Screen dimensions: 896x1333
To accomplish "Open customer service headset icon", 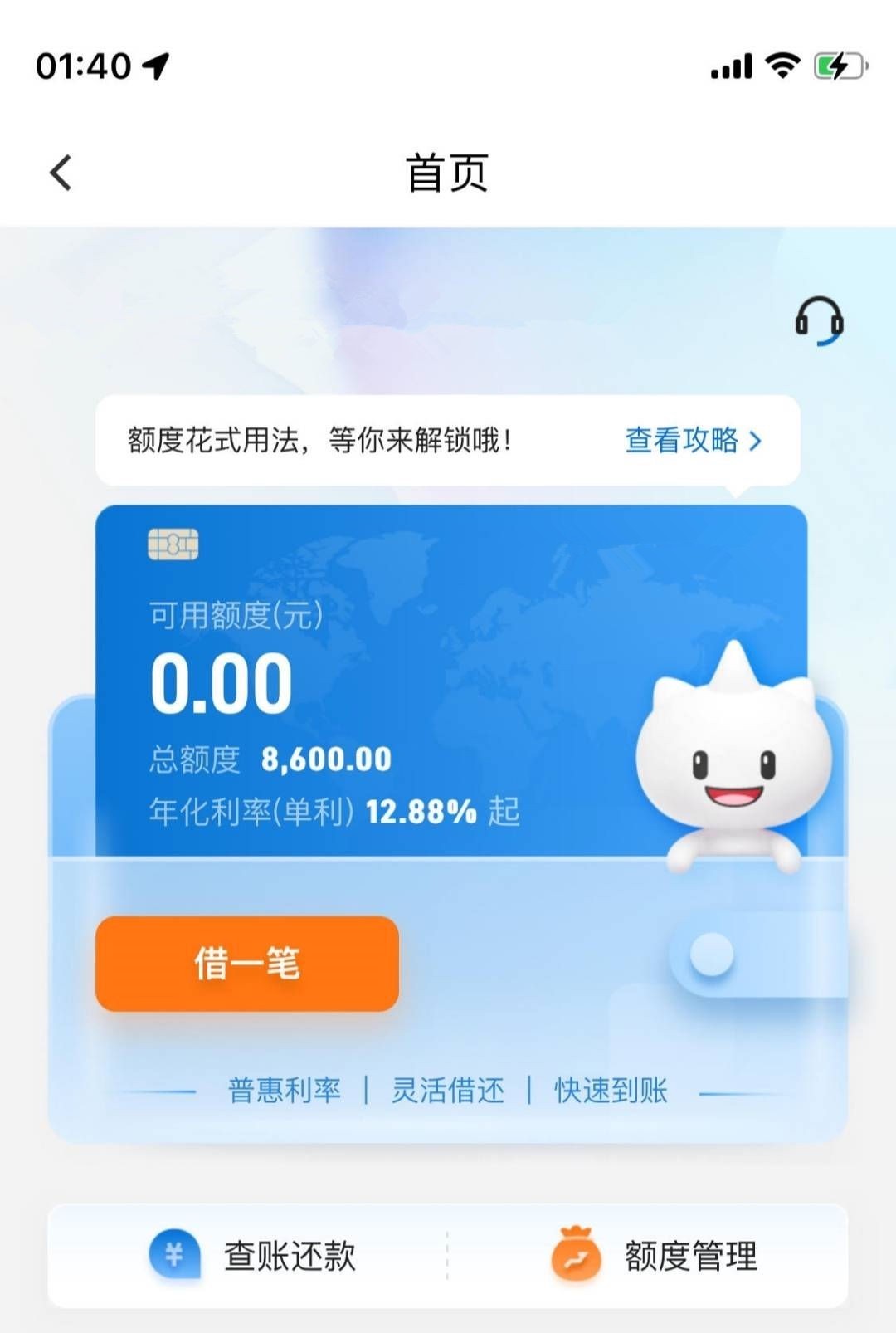I will coord(819,321).
